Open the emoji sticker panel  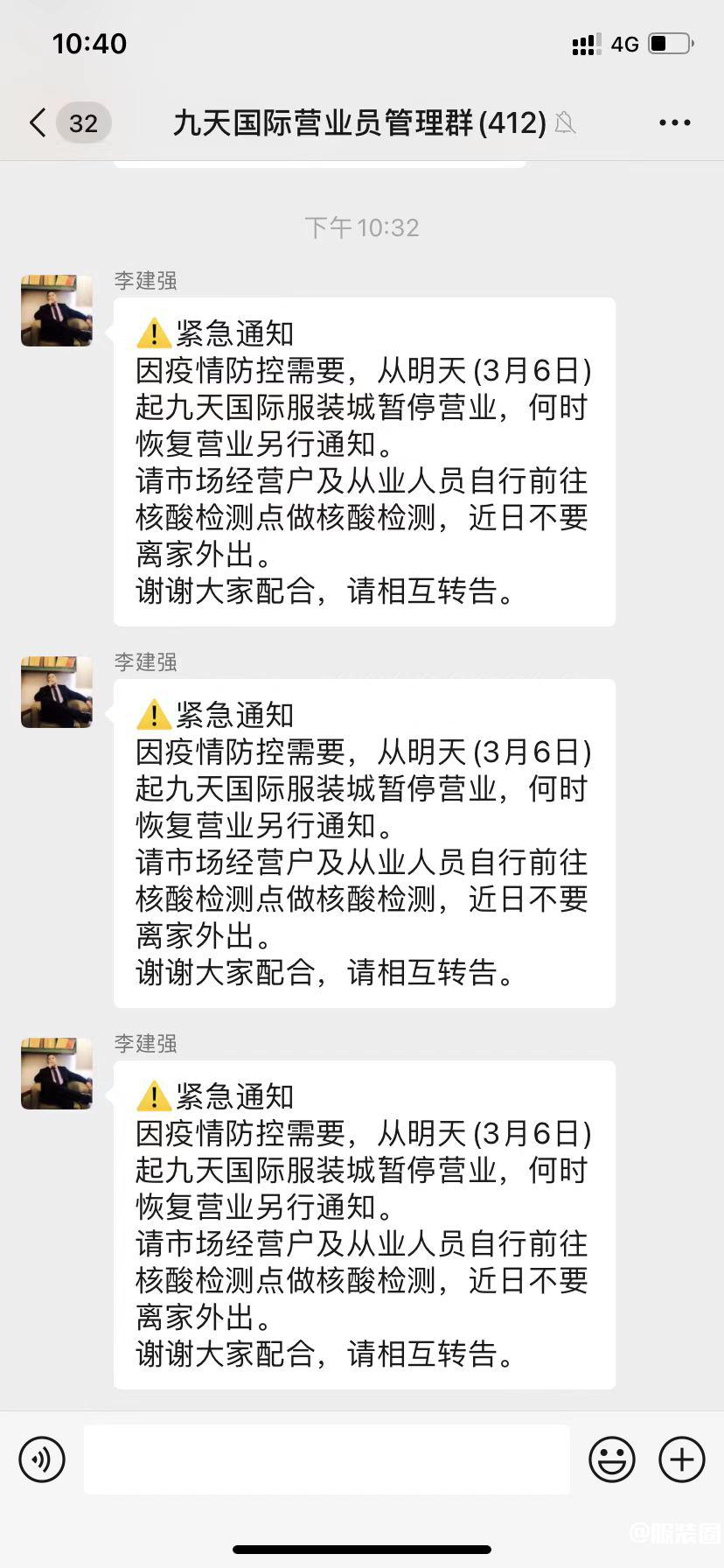[611, 1459]
